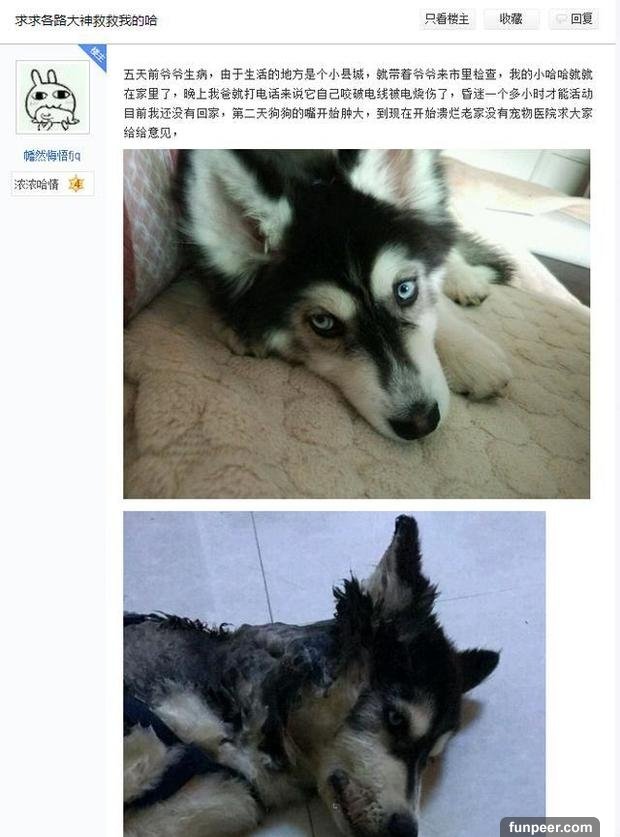Open the first husky photo lying on blanket
This screenshot has height=837, width=620.
tap(356, 324)
